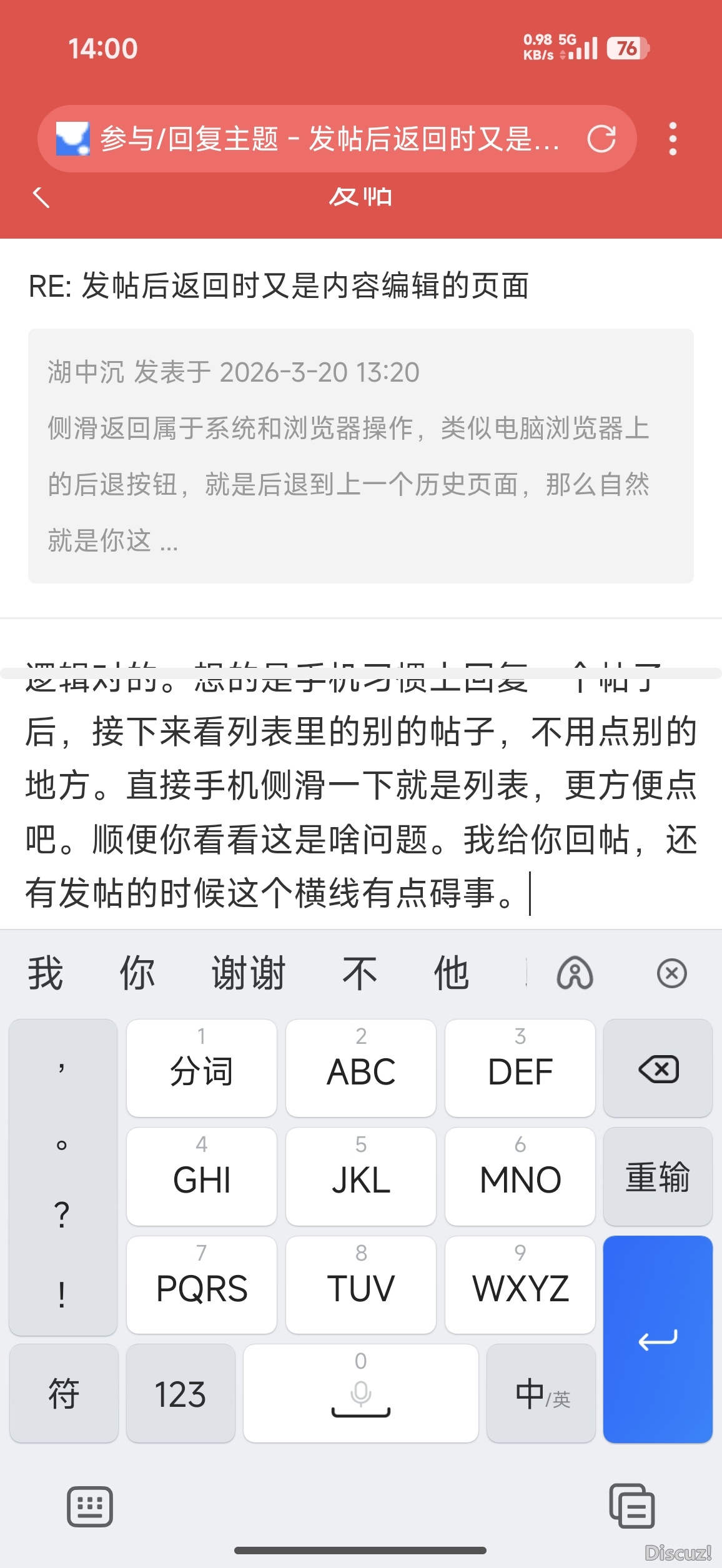
Task: Open the 符 symbols keyboard
Action: point(64,1394)
